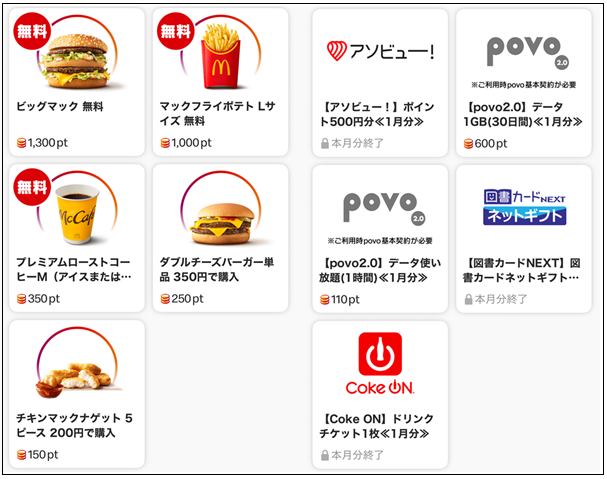View the Double Cheeseburger 350 yen offer
Screen dimensions: 607x479
coord(220,238)
